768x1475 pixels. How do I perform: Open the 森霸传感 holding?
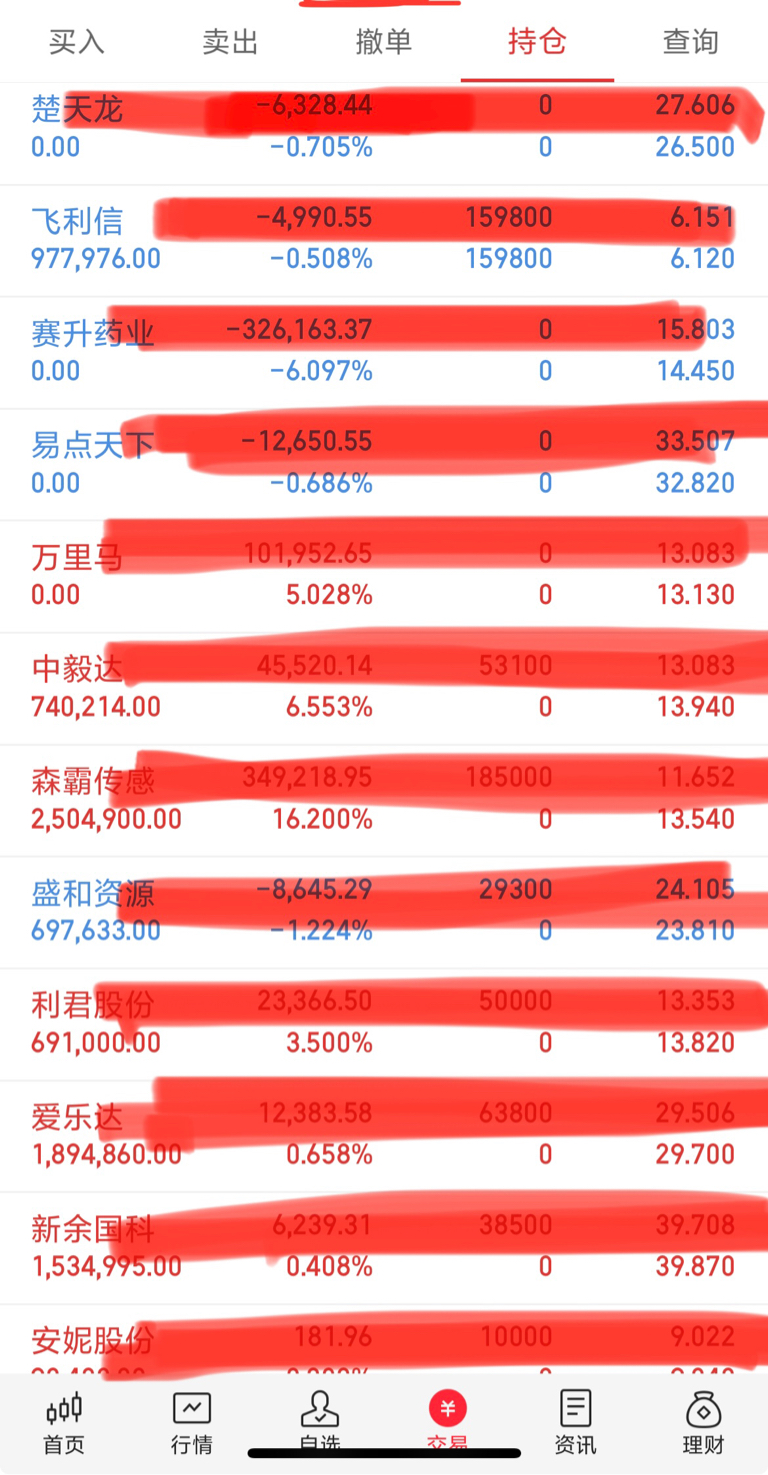(384, 800)
